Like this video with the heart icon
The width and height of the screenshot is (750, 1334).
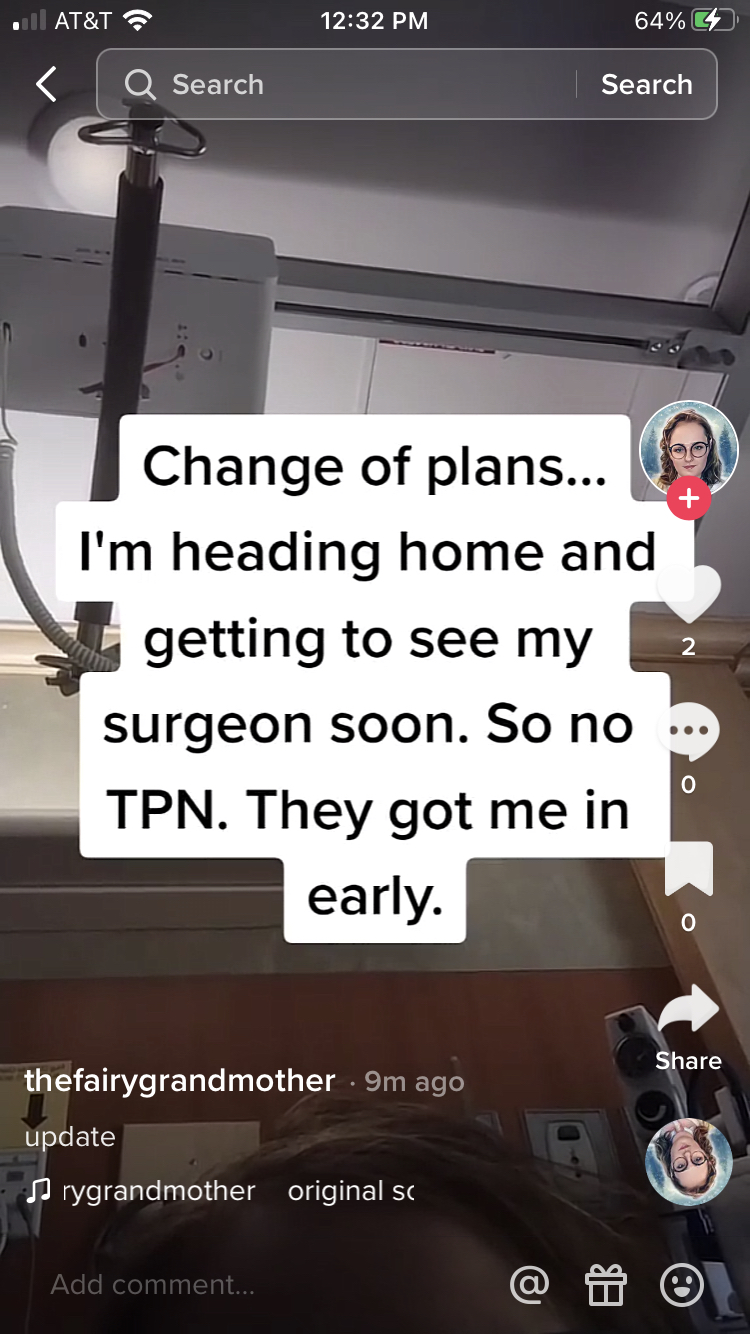tap(688, 594)
